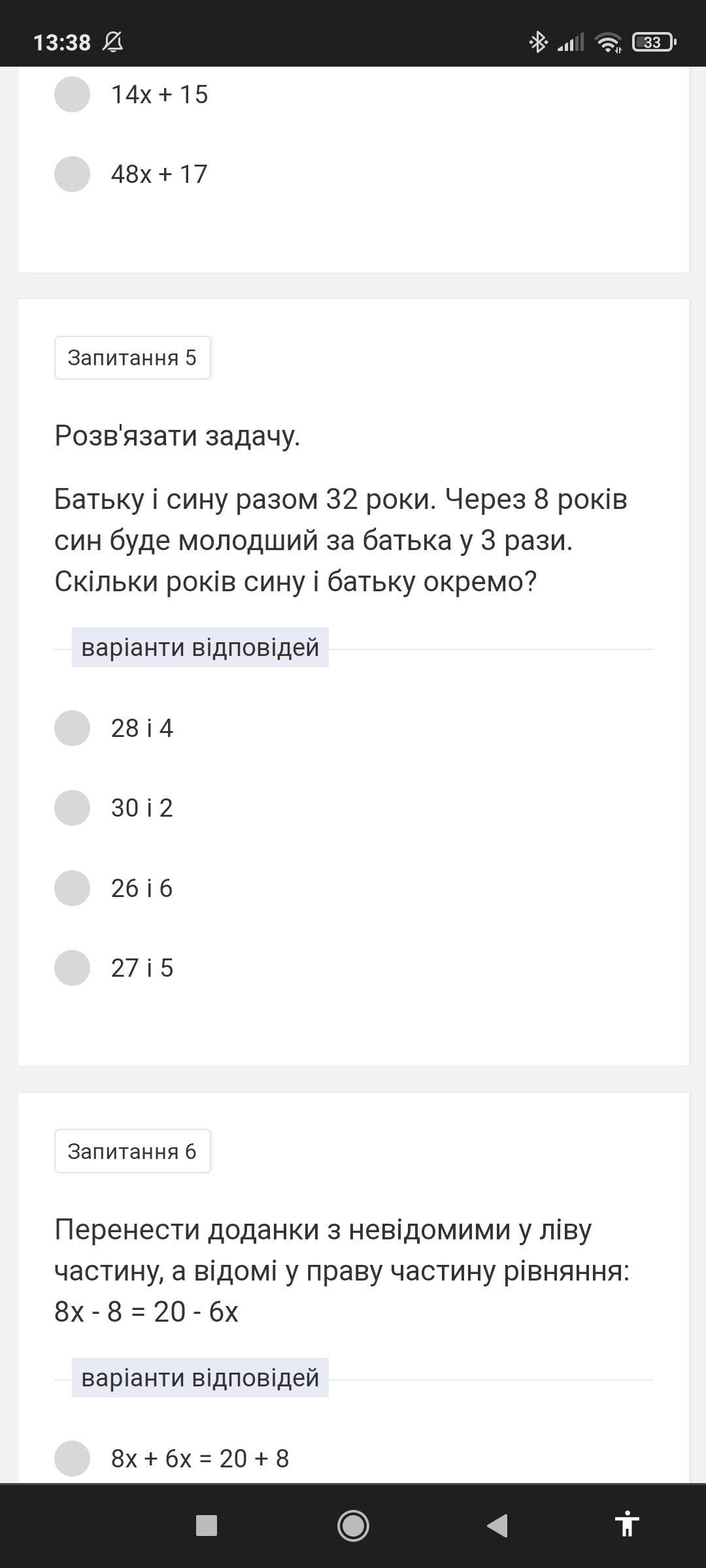Viewport: 706px width, 1568px height.
Task: Choose 8x + 6x = 20 + 8
Action: click(x=72, y=1458)
